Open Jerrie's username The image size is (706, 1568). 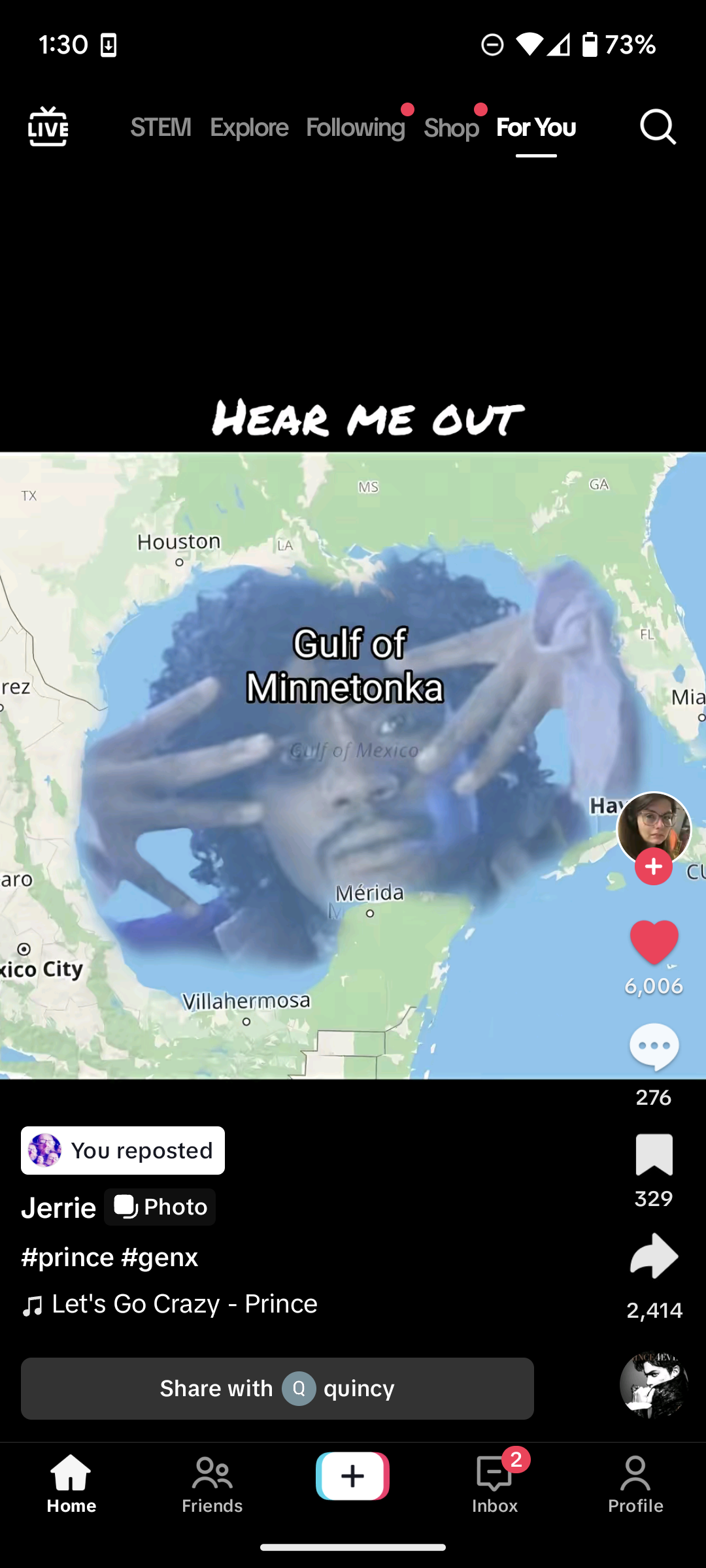pos(59,1207)
